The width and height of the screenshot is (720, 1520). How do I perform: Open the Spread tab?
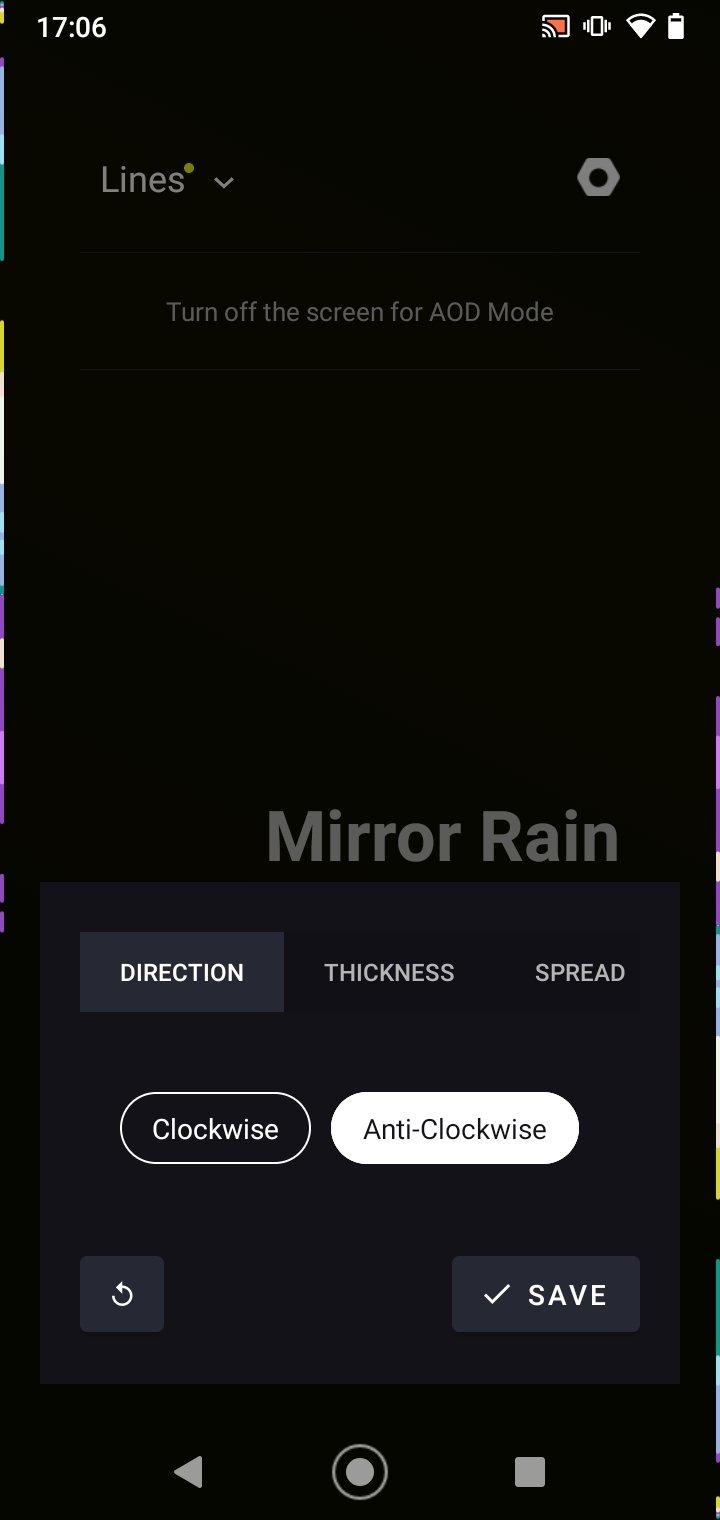point(580,972)
